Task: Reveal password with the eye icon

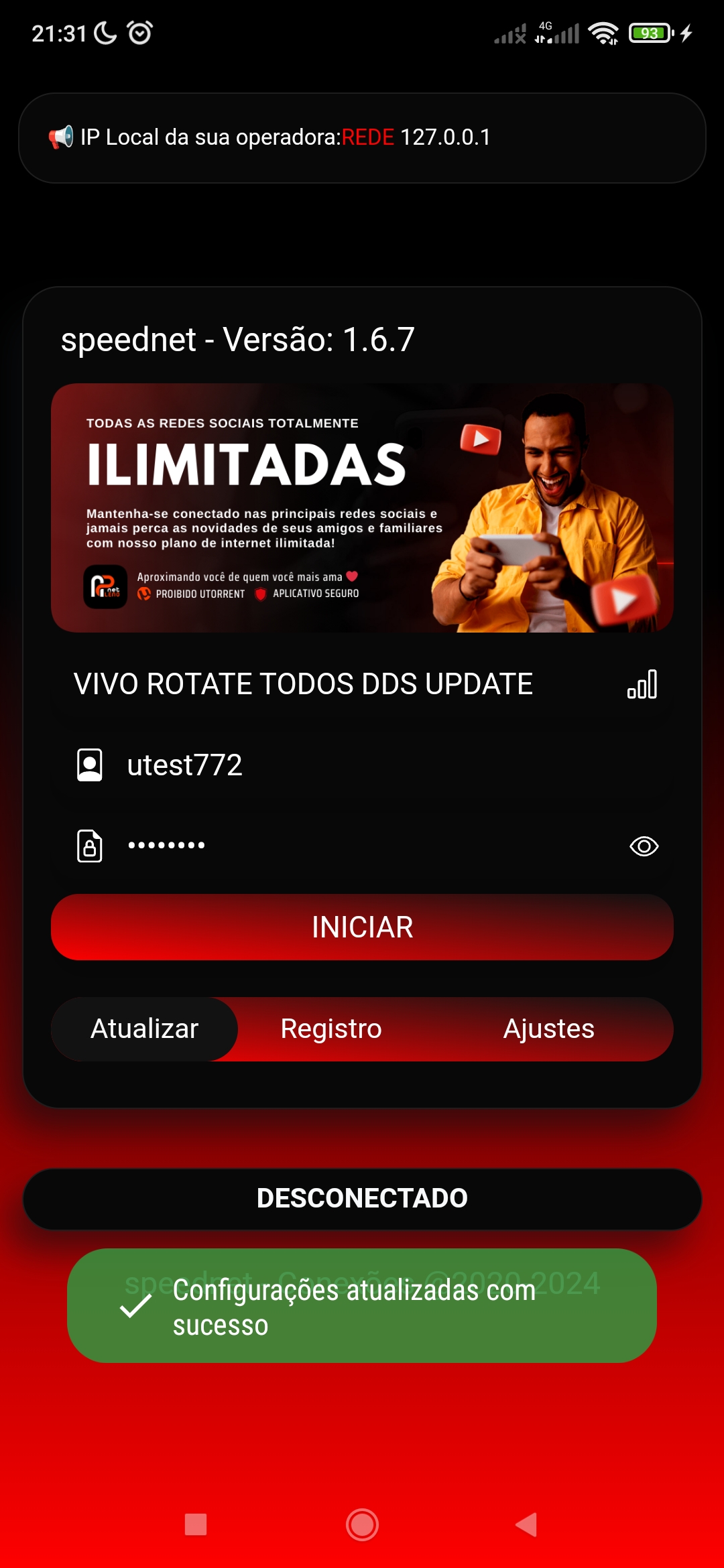Action: [644, 846]
